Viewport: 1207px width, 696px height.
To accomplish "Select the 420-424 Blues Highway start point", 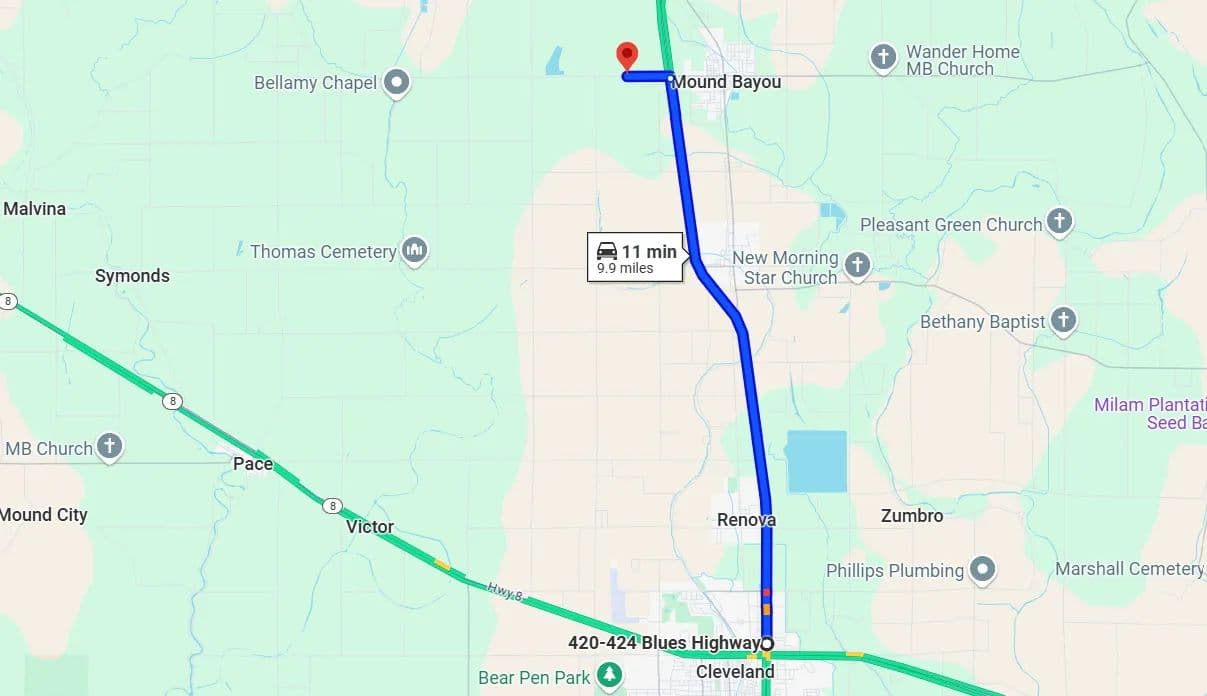I will pyautogui.click(x=767, y=643).
